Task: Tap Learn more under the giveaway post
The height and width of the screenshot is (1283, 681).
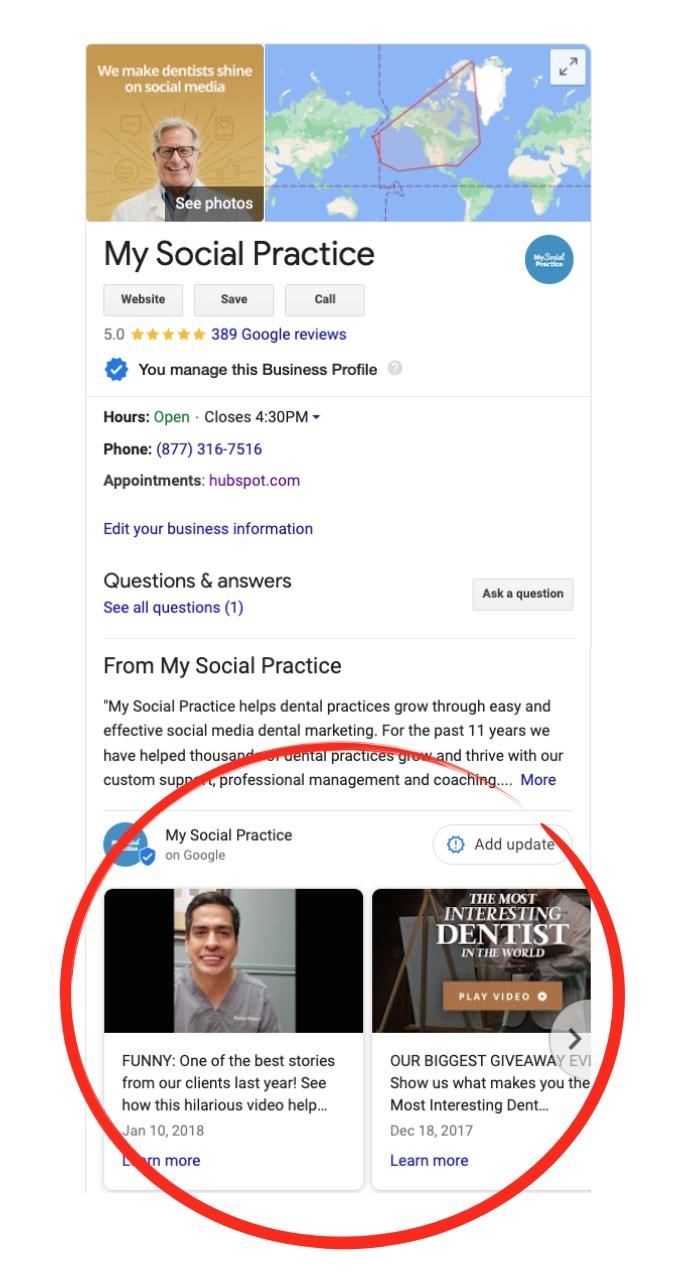Action: tap(429, 1160)
